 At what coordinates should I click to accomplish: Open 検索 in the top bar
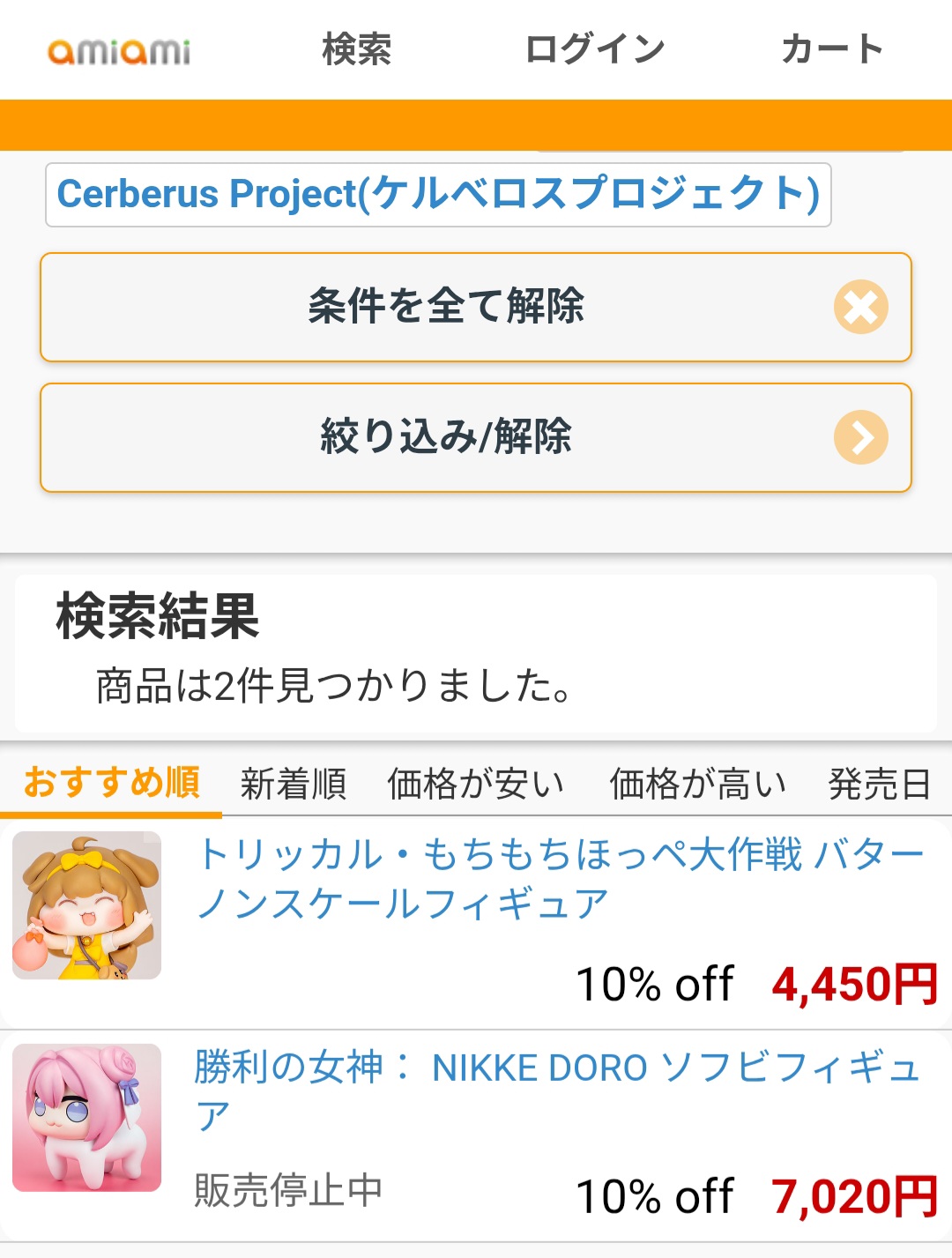[x=356, y=49]
